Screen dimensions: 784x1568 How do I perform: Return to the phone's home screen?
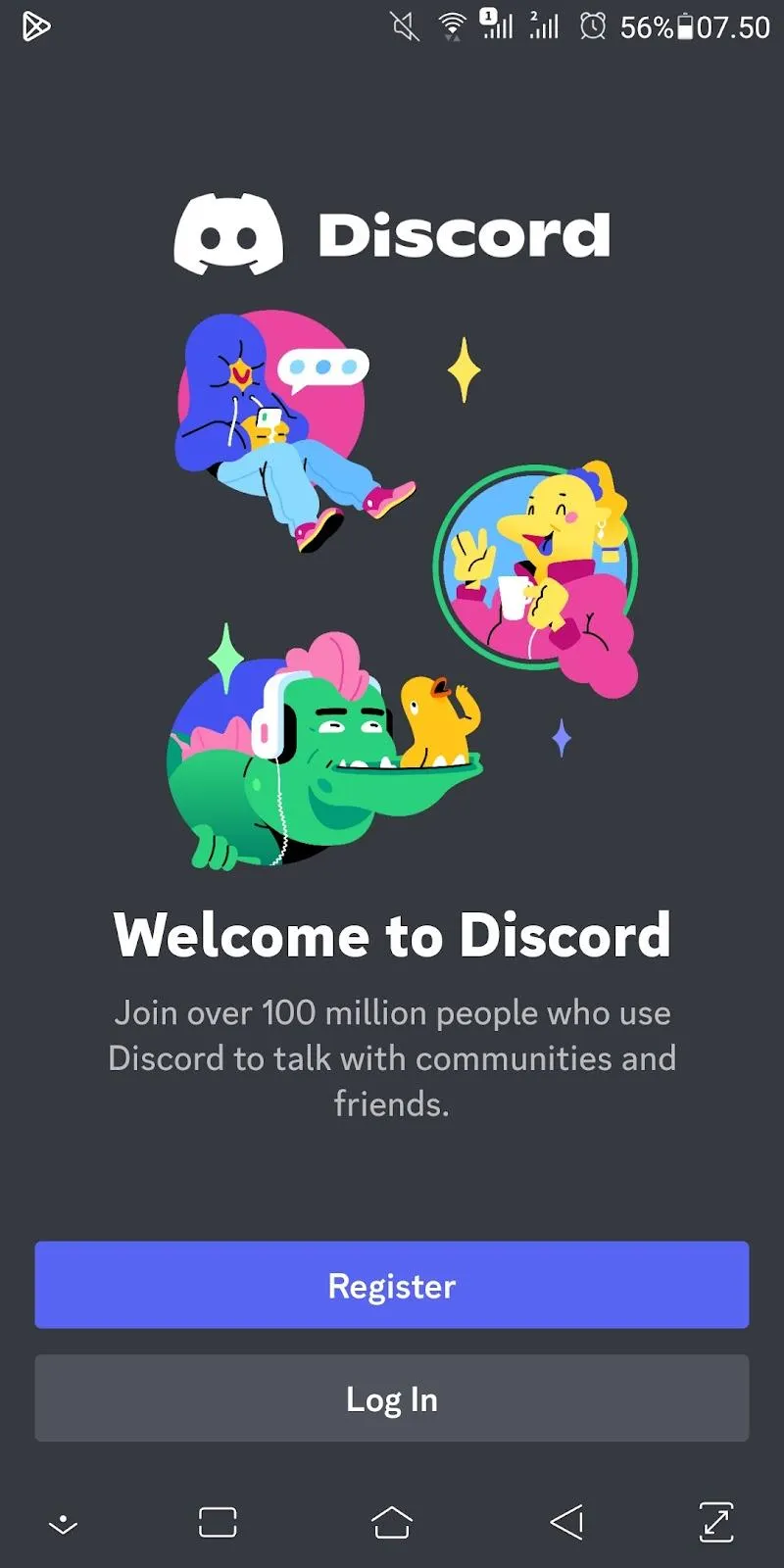(392, 1522)
